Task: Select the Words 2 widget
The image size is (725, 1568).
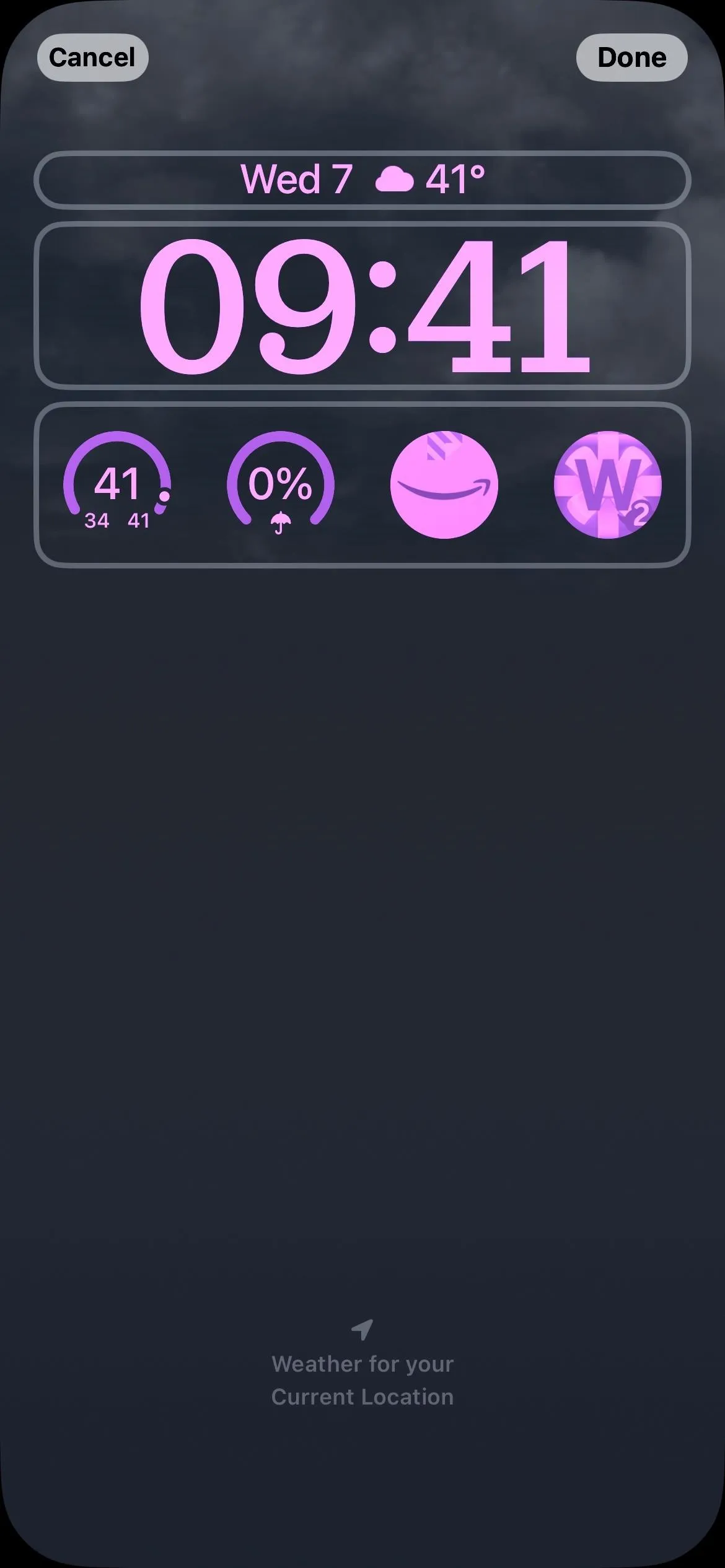Action: pos(608,484)
